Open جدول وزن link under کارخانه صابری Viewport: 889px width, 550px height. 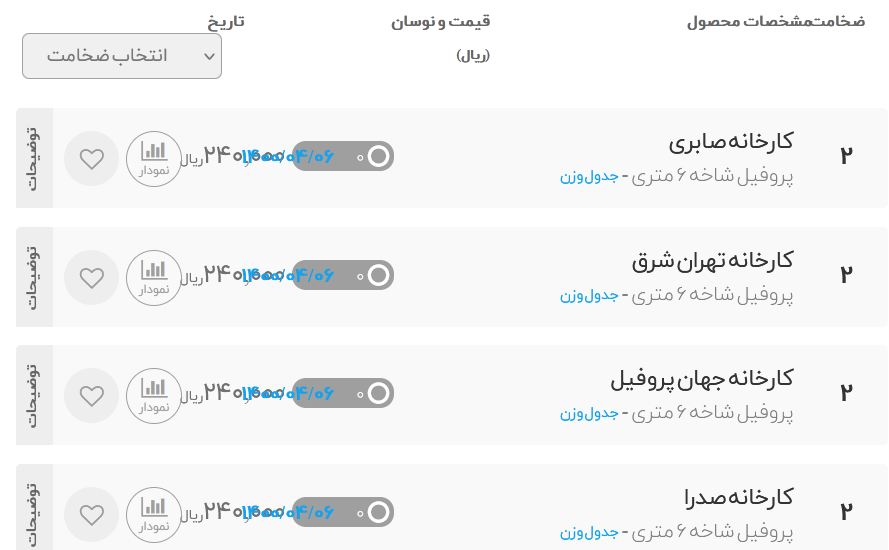[x=589, y=177]
